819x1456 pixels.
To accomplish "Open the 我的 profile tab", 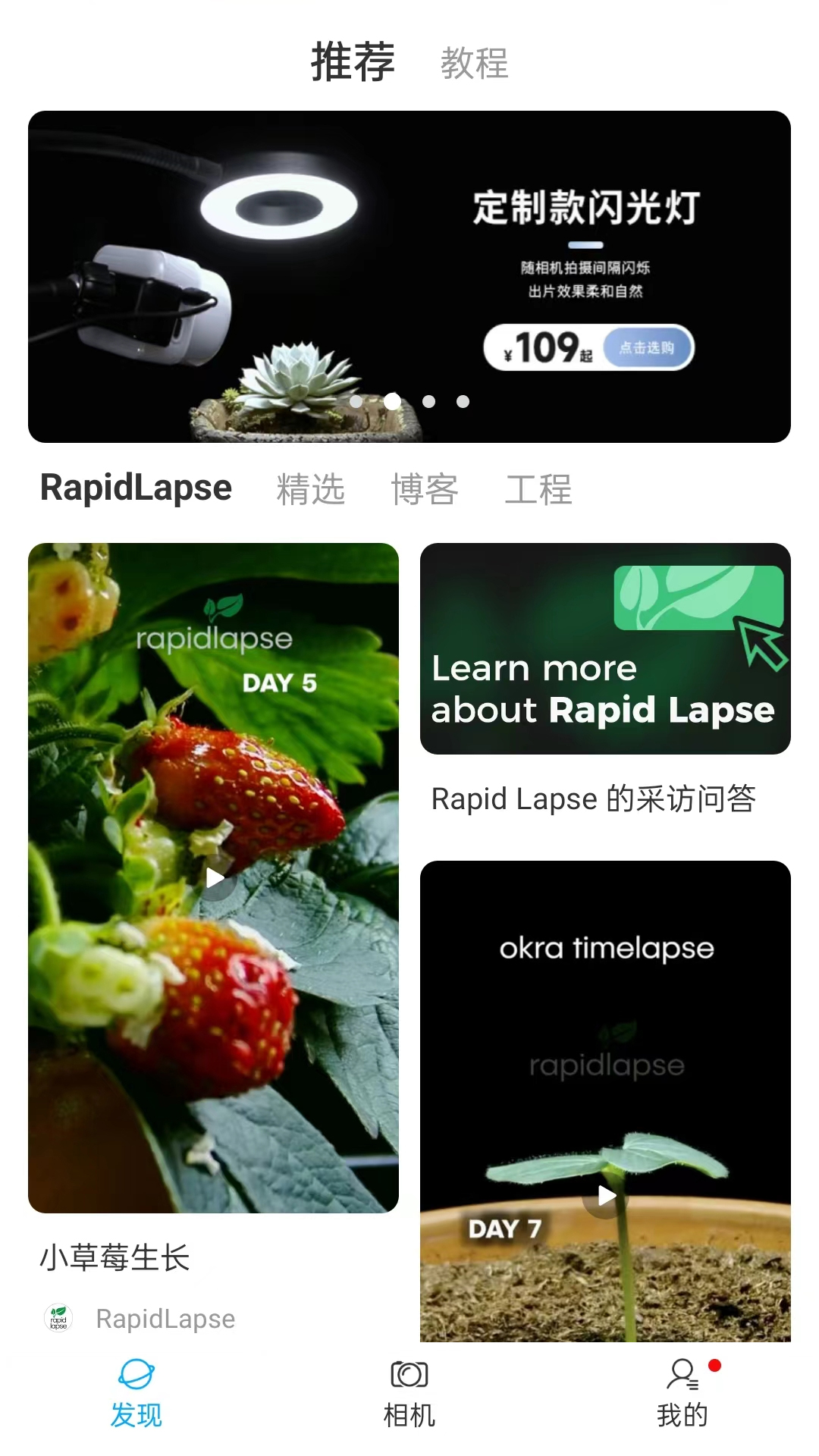I will point(682,1394).
